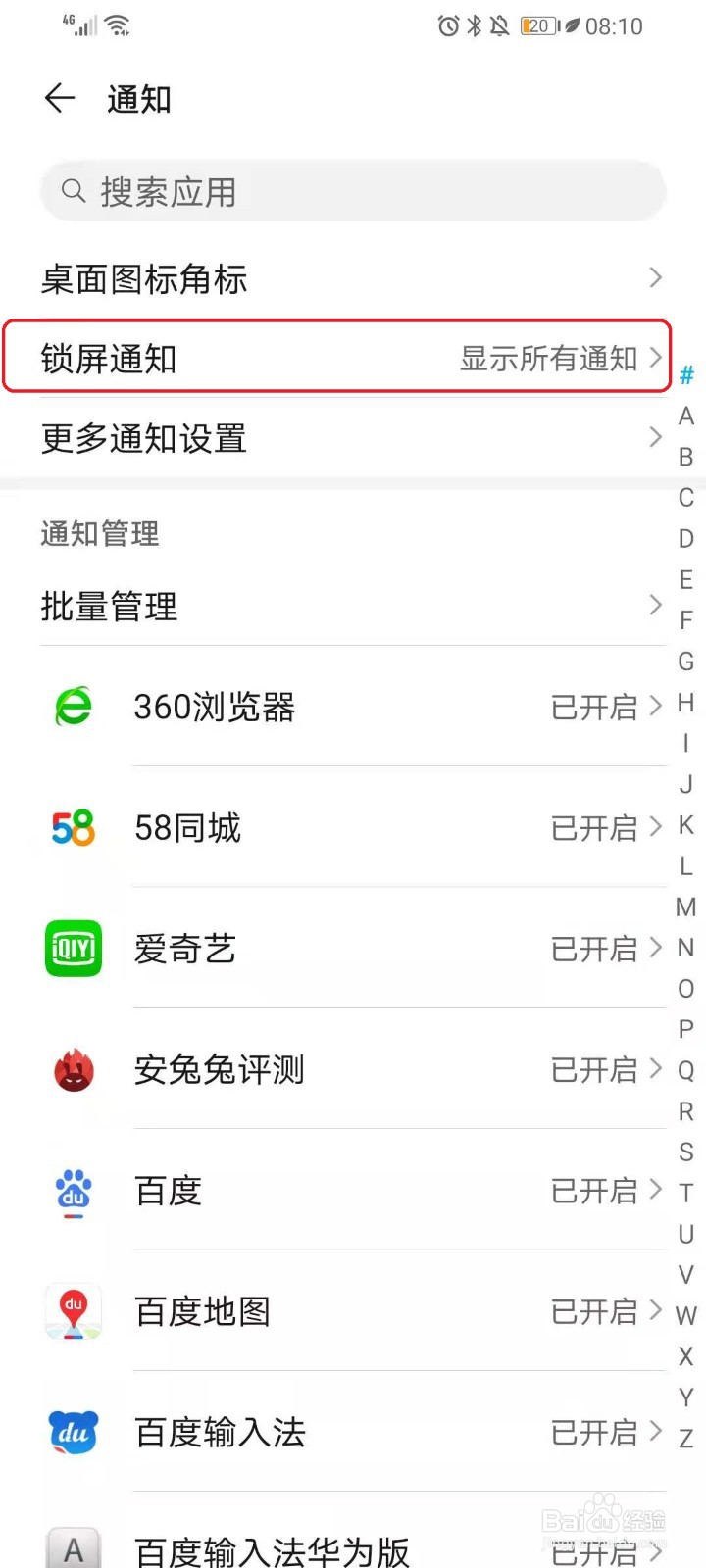This screenshot has height=1568, width=706.
Task: Tap the 百度 paw-print icon
Action: click(x=73, y=1191)
